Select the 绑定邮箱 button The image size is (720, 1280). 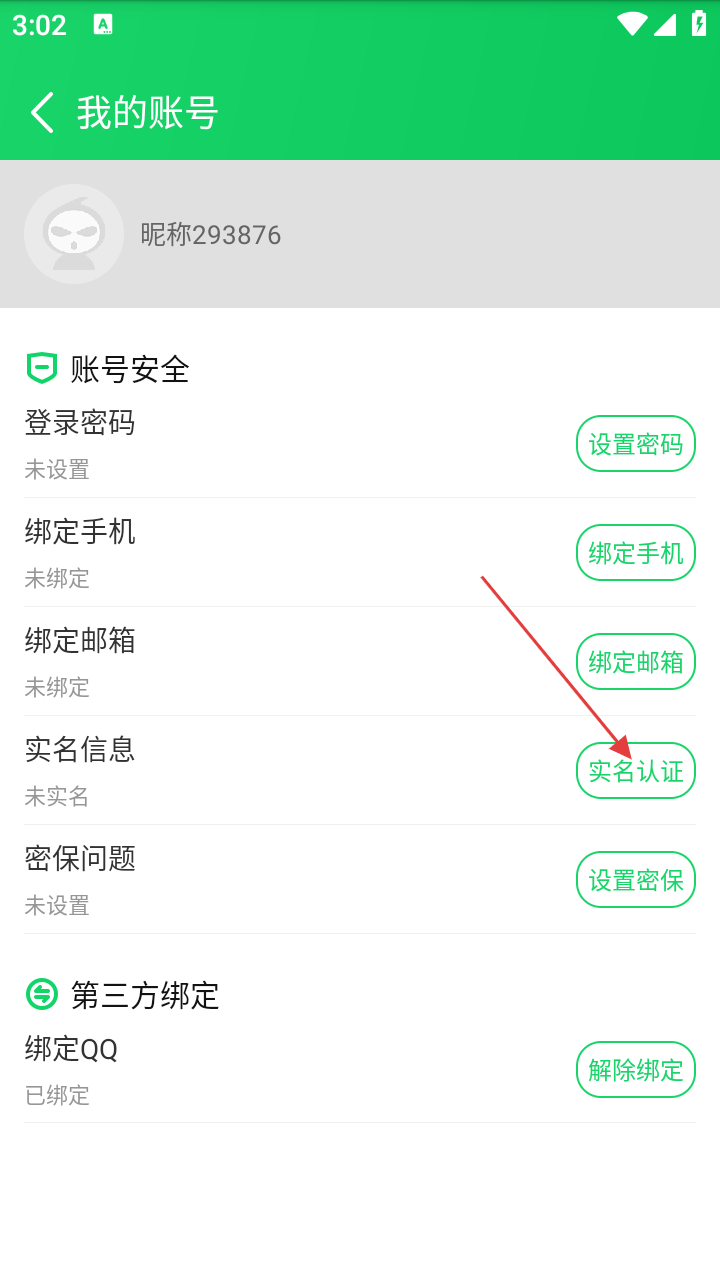635,662
